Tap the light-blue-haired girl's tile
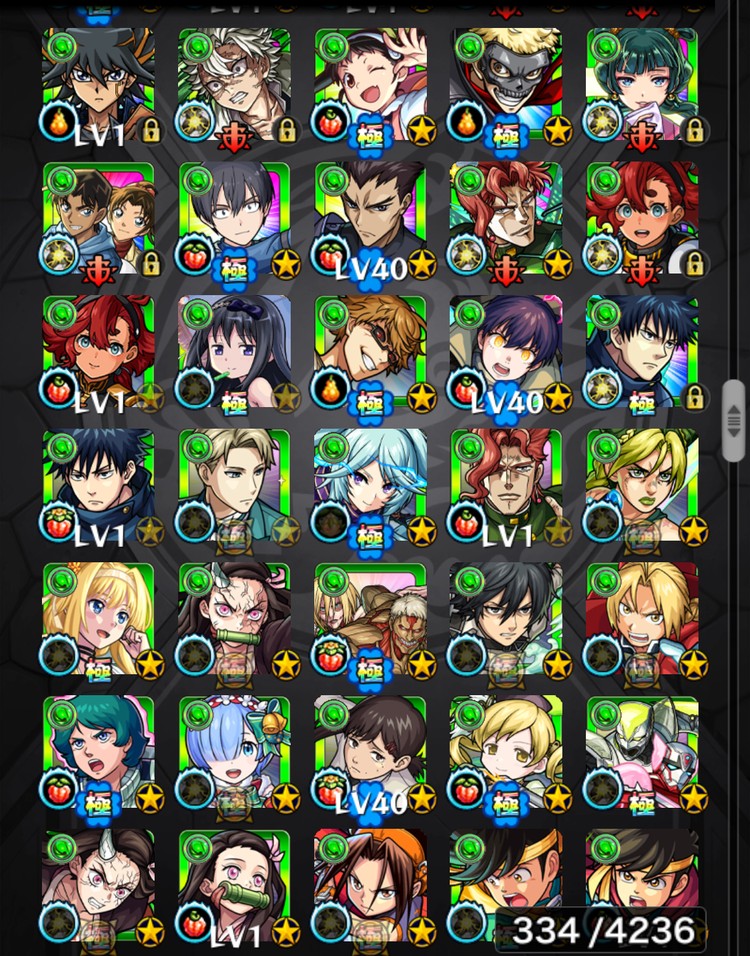 pyautogui.click(x=370, y=486)
